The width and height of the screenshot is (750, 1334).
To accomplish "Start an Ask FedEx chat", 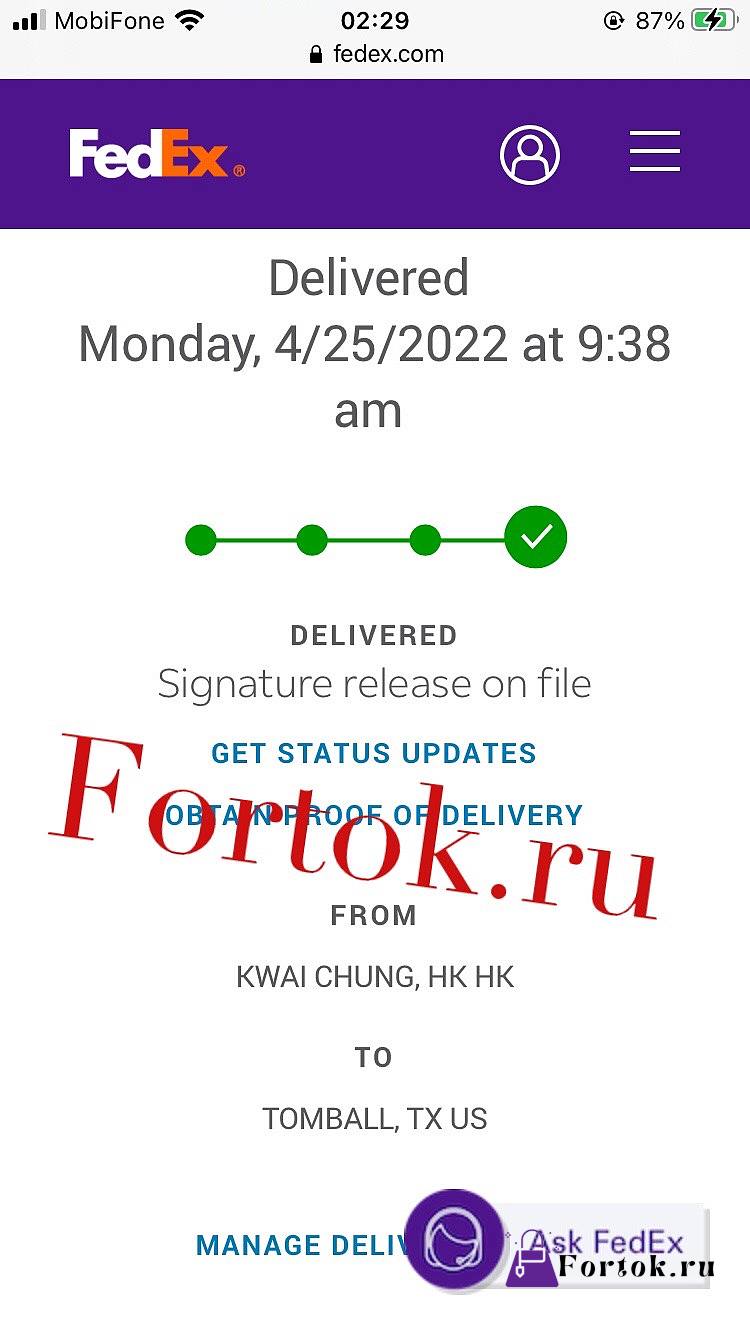I will tap(557, 1242).
